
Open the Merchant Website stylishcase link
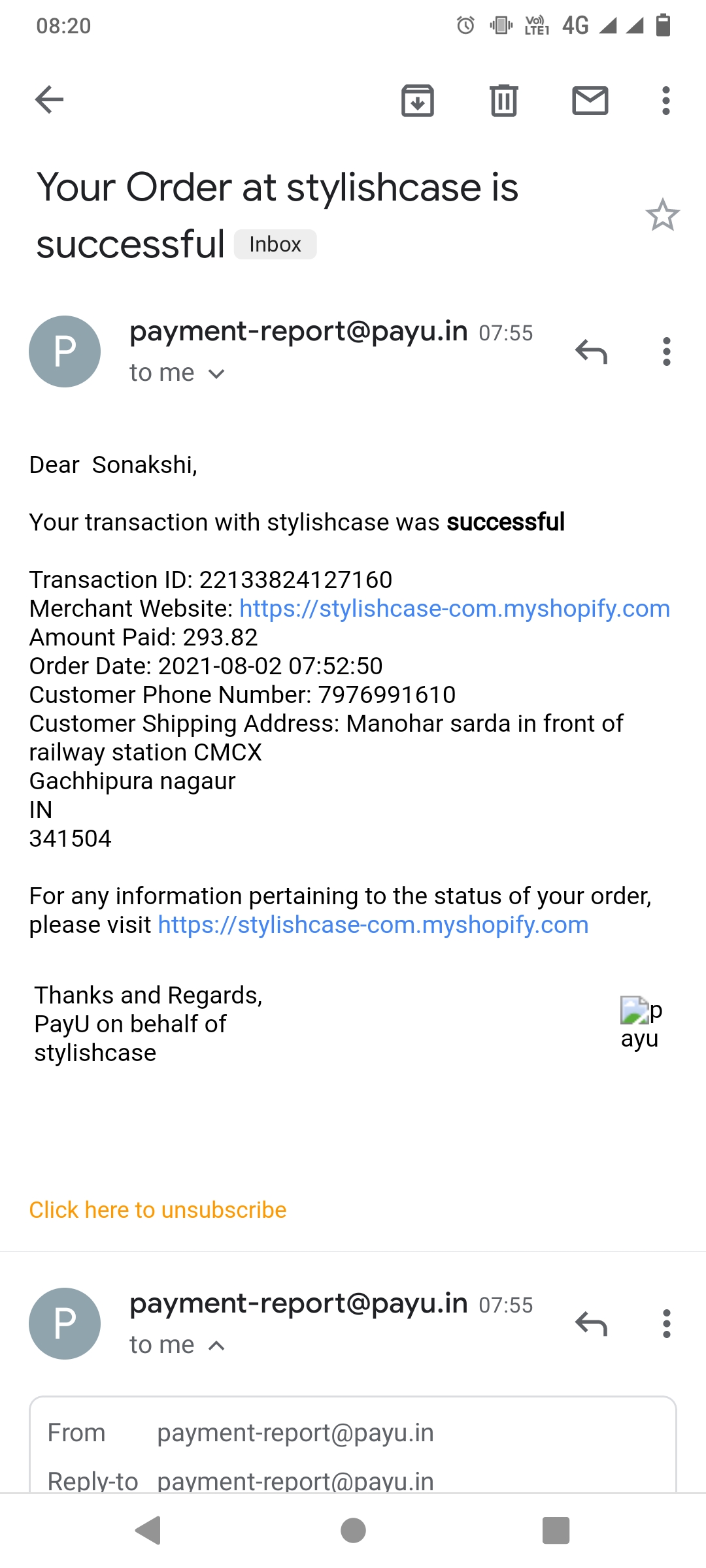pyautogui.click(x=454, y=609)
